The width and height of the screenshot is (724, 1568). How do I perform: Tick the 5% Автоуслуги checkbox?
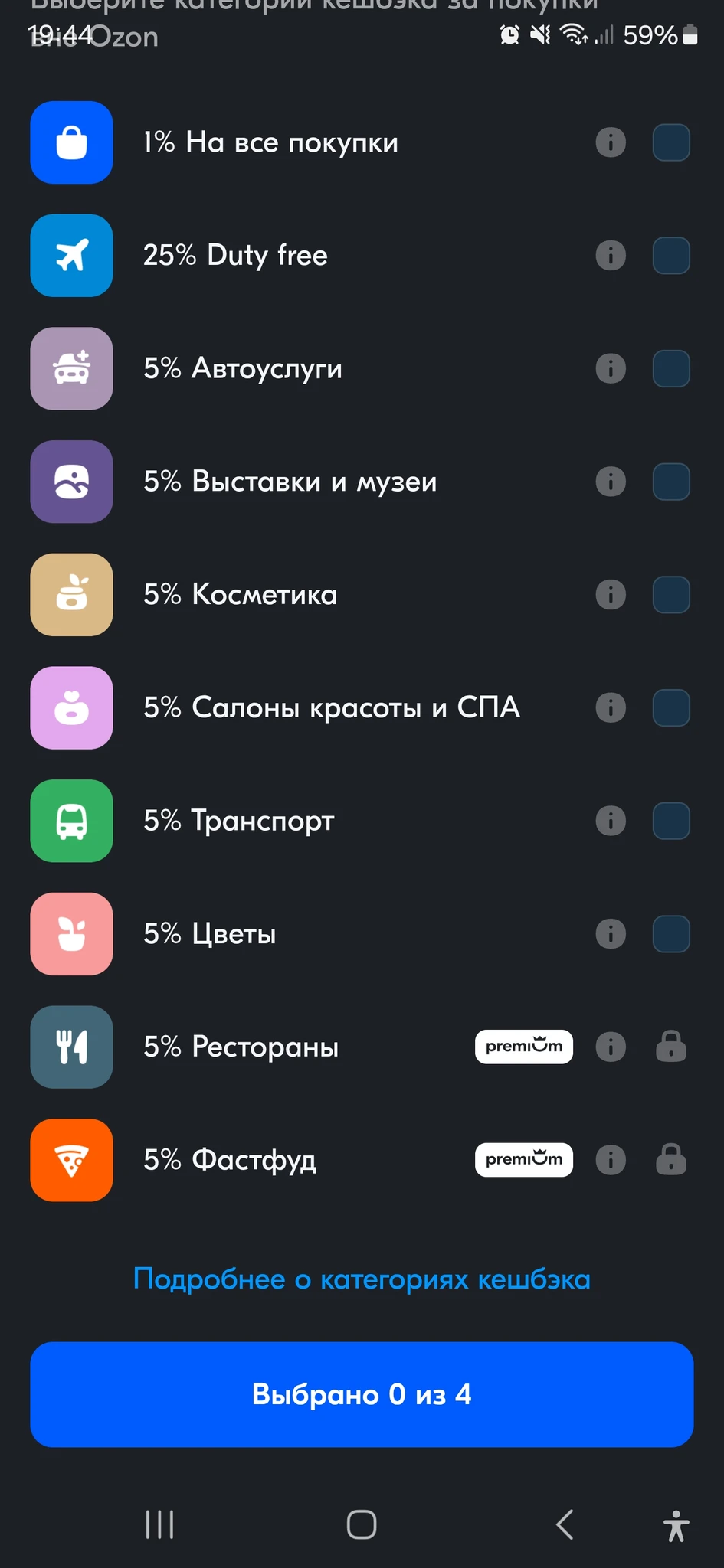[671, 368]
